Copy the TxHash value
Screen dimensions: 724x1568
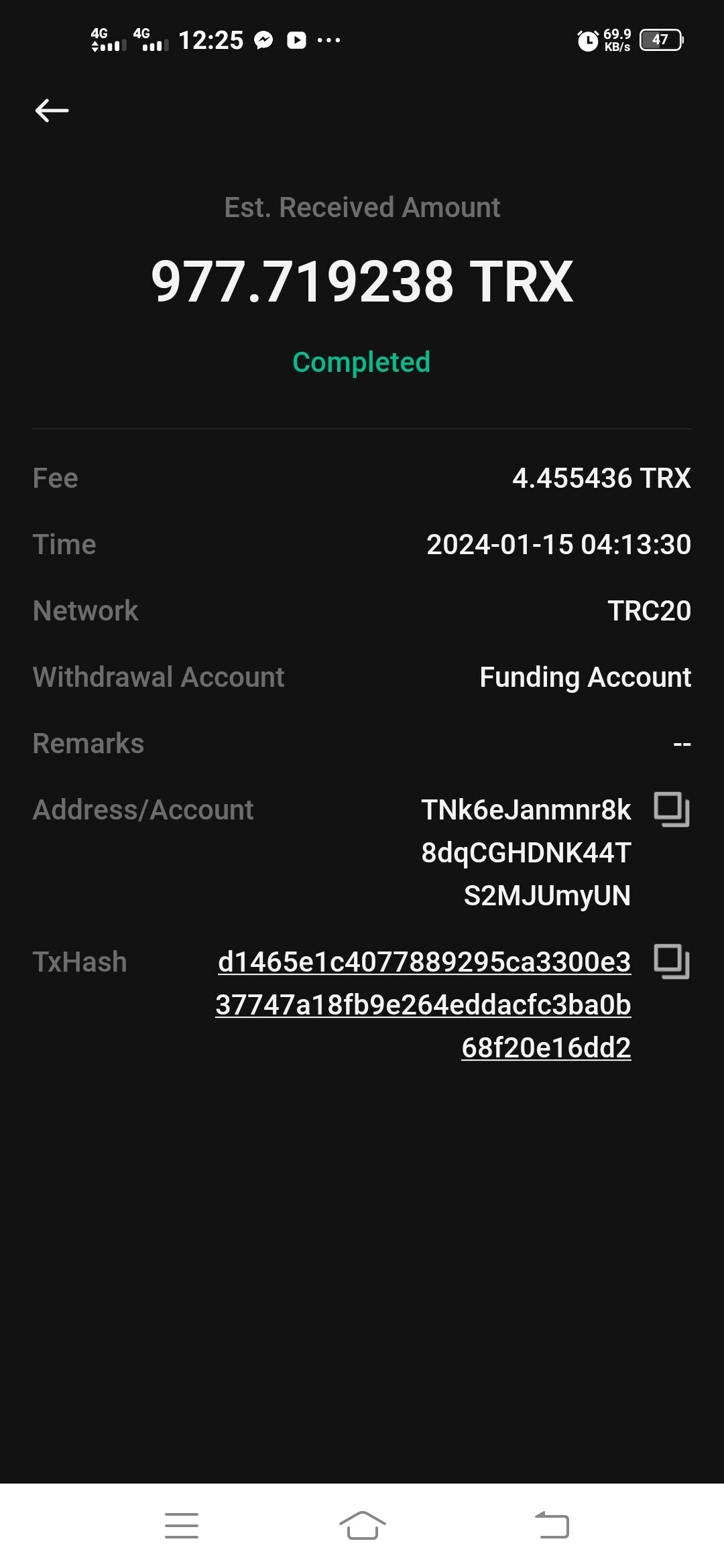coord(672,962)
